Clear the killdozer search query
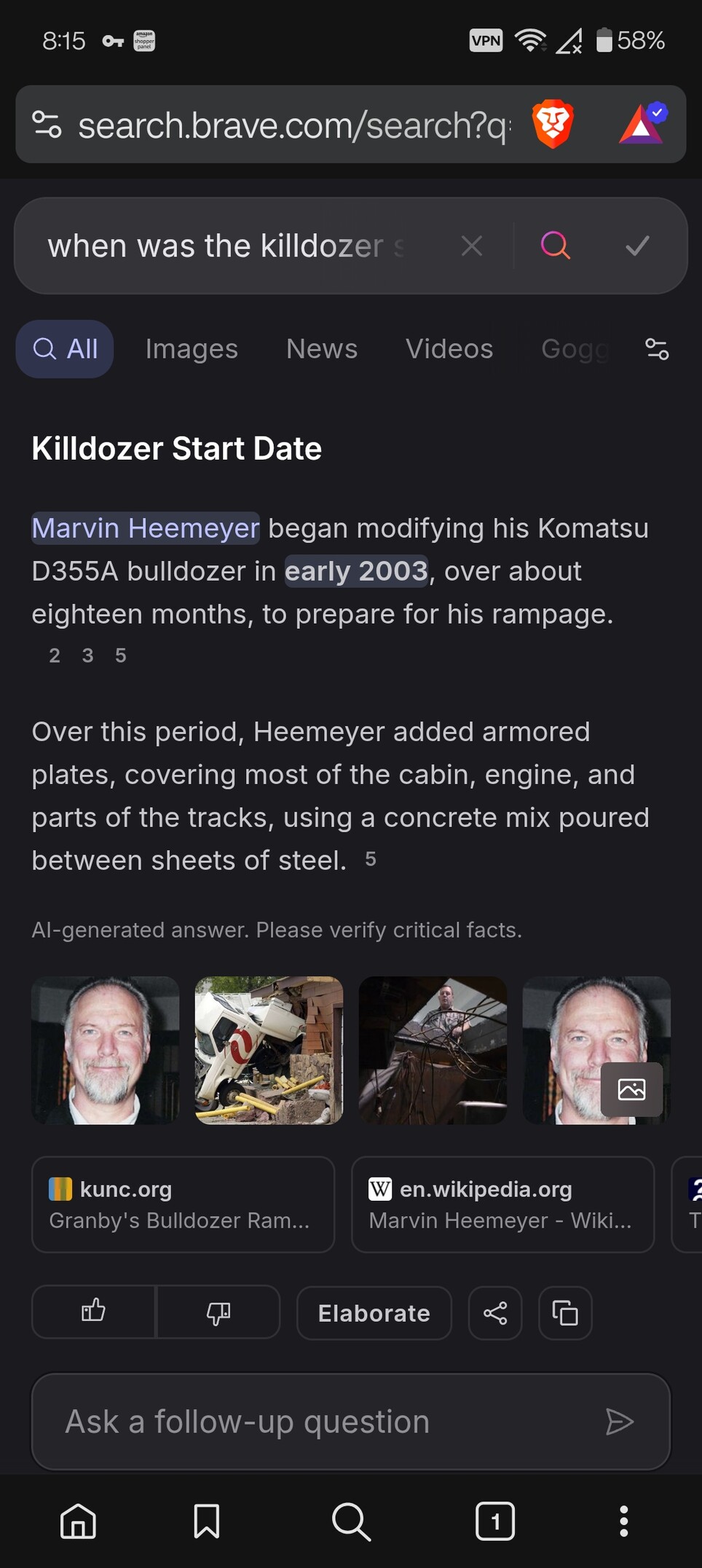 tap(472, 246)
